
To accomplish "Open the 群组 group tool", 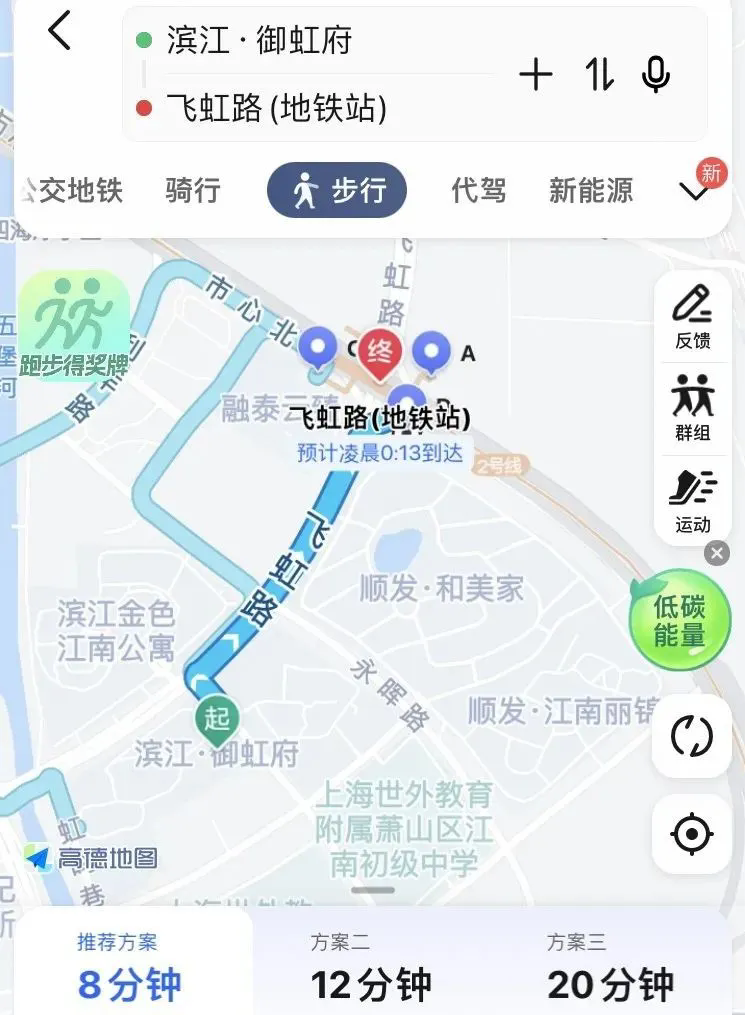I will [692, 408].
